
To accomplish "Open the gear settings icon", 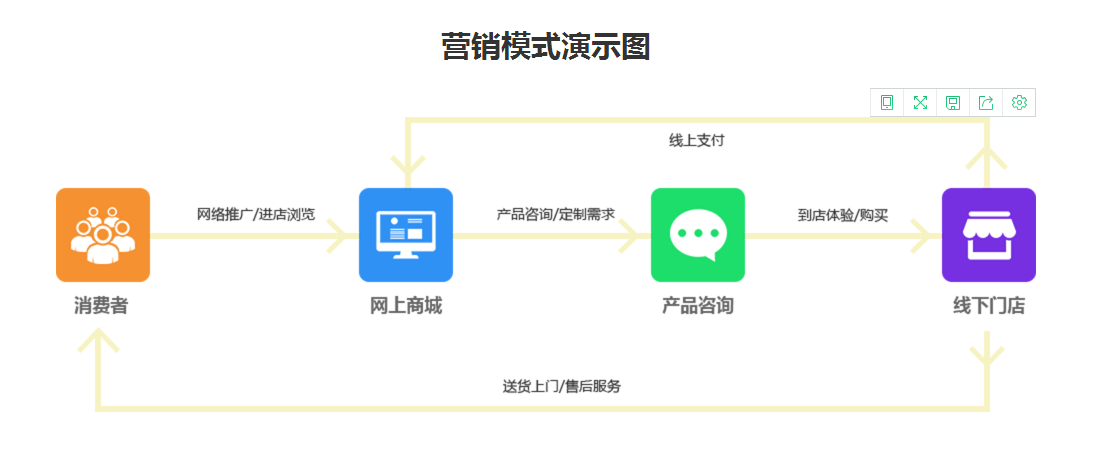I will (1019, 103).
